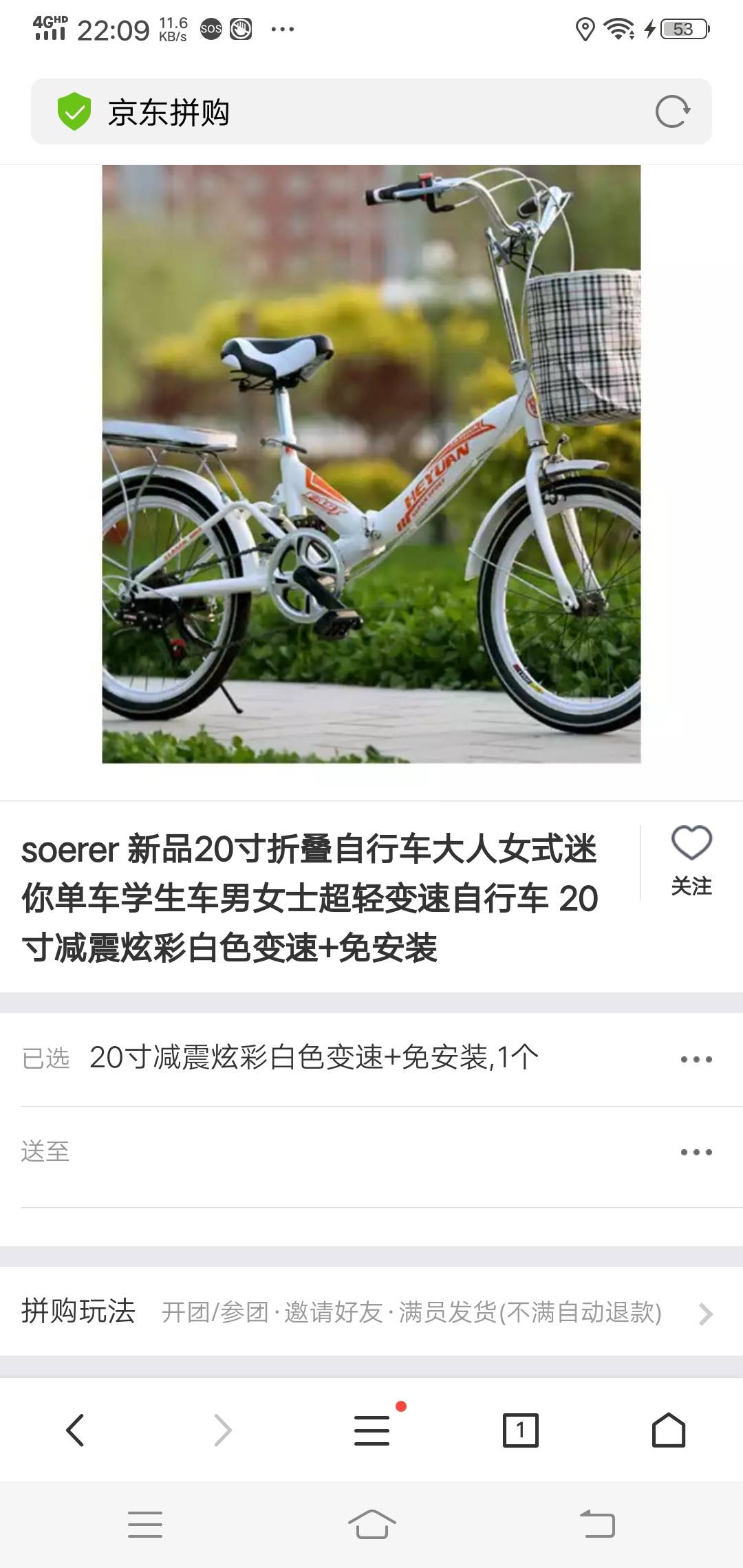
Task: Open 拼购玩法 group-buy rules
Action: pos(371,1312)
